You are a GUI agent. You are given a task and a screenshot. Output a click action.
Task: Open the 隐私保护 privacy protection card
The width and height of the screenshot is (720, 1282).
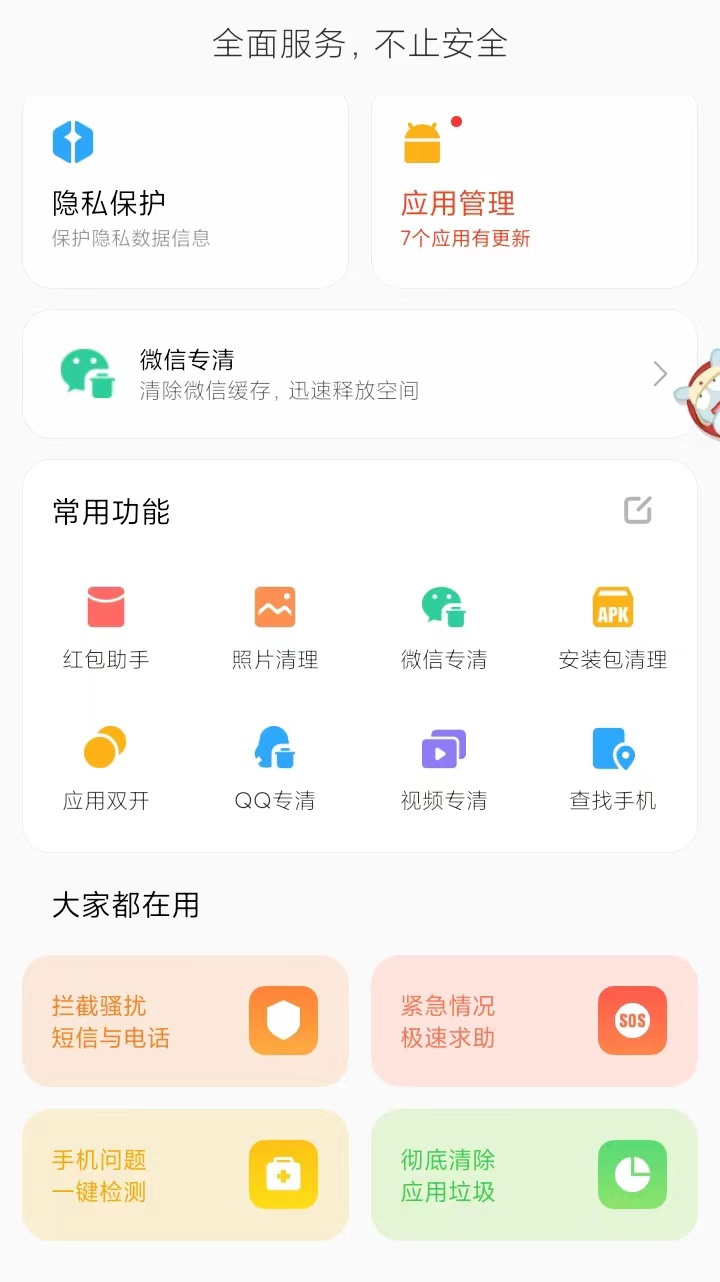[185, 192]
